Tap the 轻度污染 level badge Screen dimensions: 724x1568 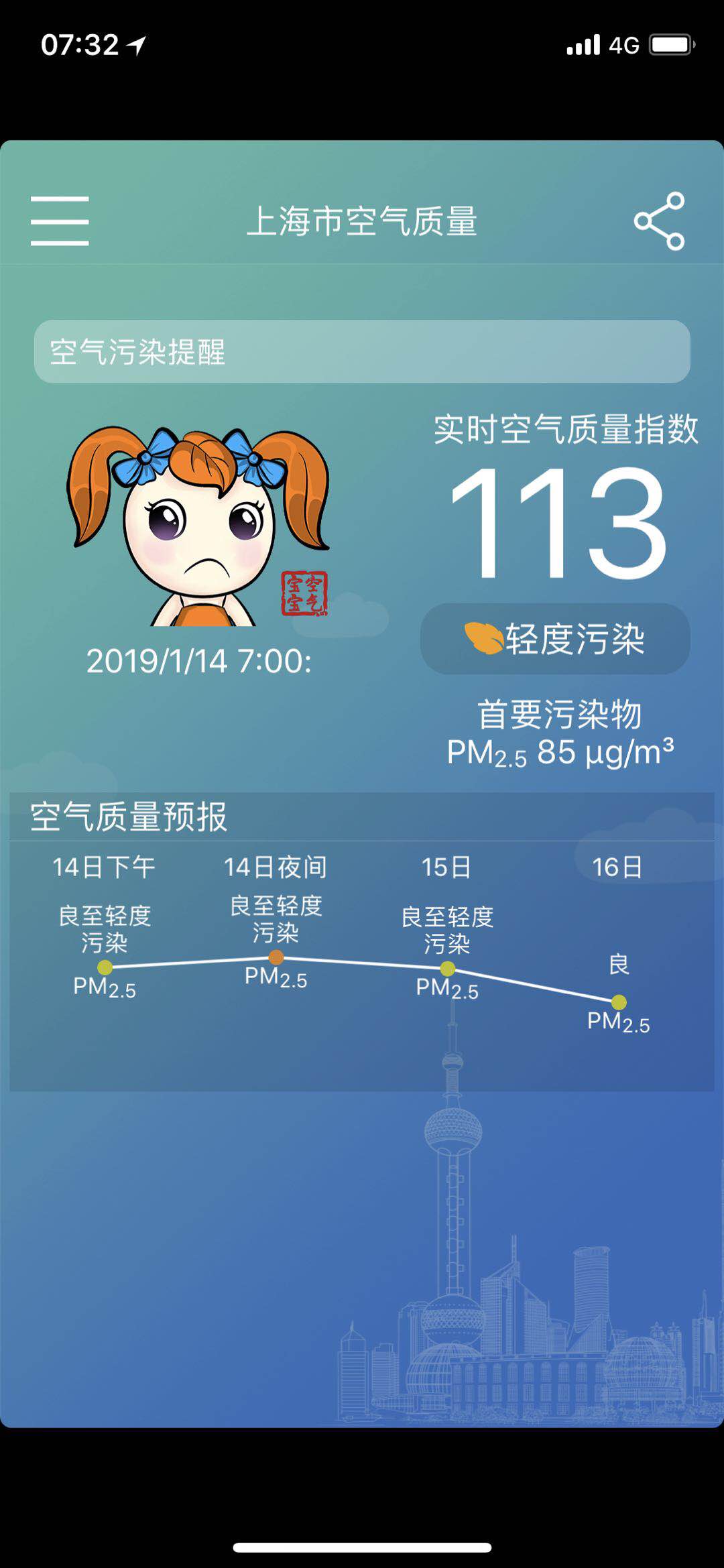tap(555, 638)
